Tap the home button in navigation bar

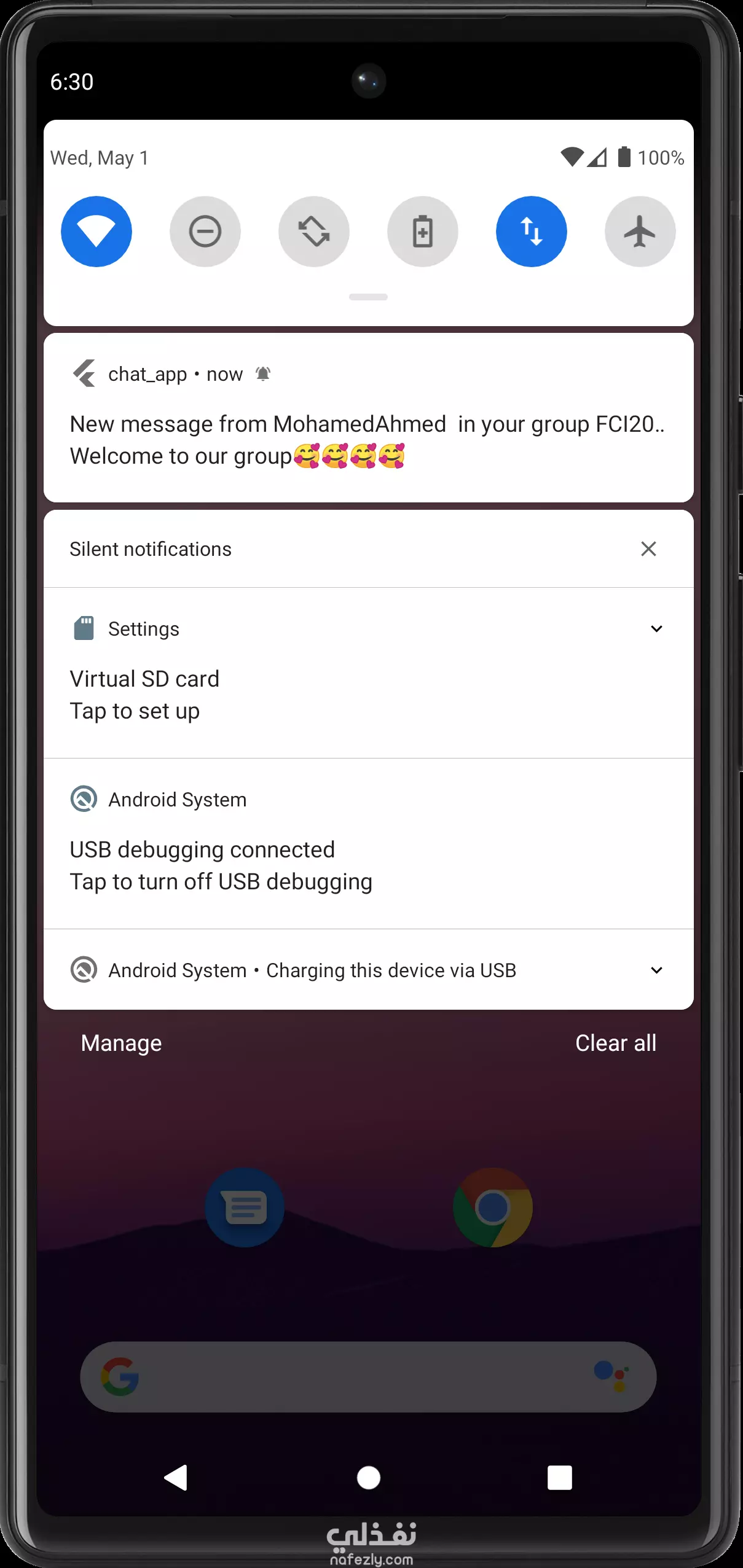(369, 1478)
